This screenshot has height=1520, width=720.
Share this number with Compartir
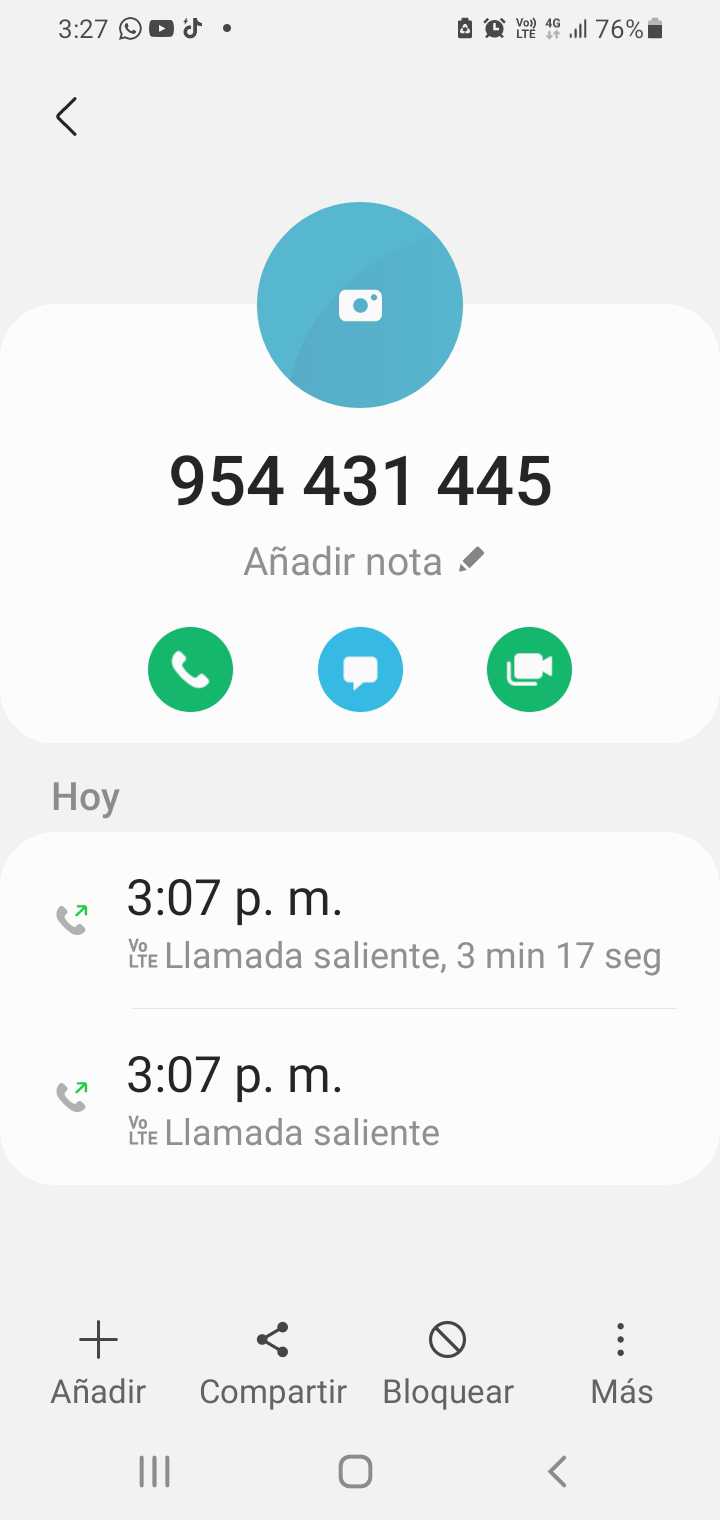pos(272,1362)
